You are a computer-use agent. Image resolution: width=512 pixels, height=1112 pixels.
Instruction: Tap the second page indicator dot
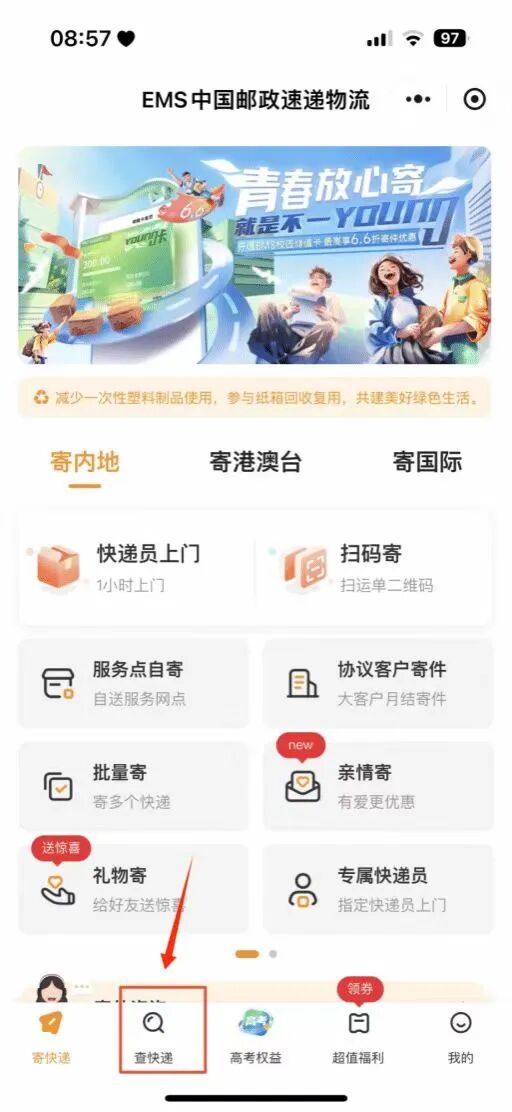273,954
